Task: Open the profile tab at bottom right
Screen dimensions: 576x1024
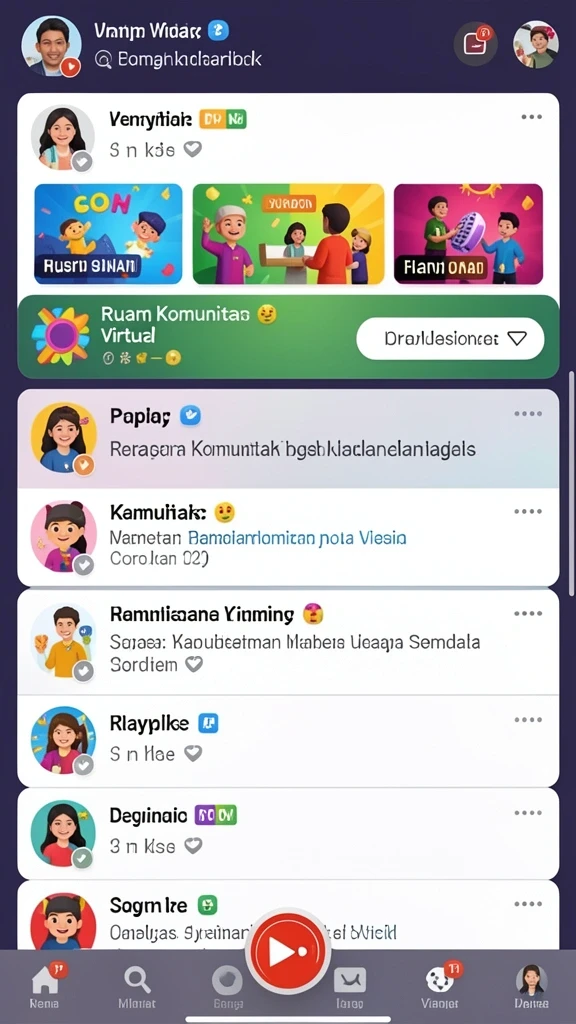Action: (531, 985)
